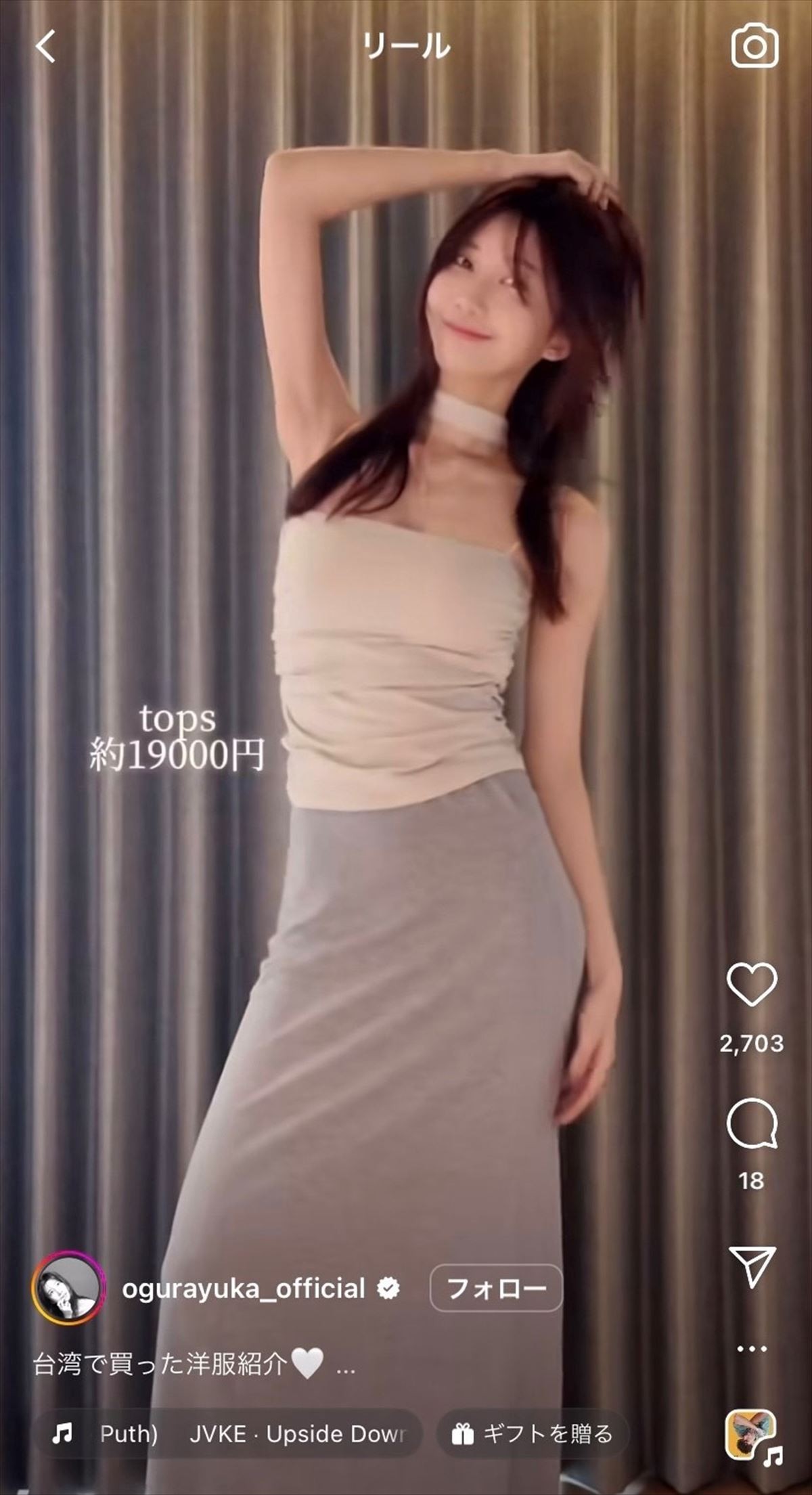
Task: Open the camera to create a reel
Action: pos(754,46)
